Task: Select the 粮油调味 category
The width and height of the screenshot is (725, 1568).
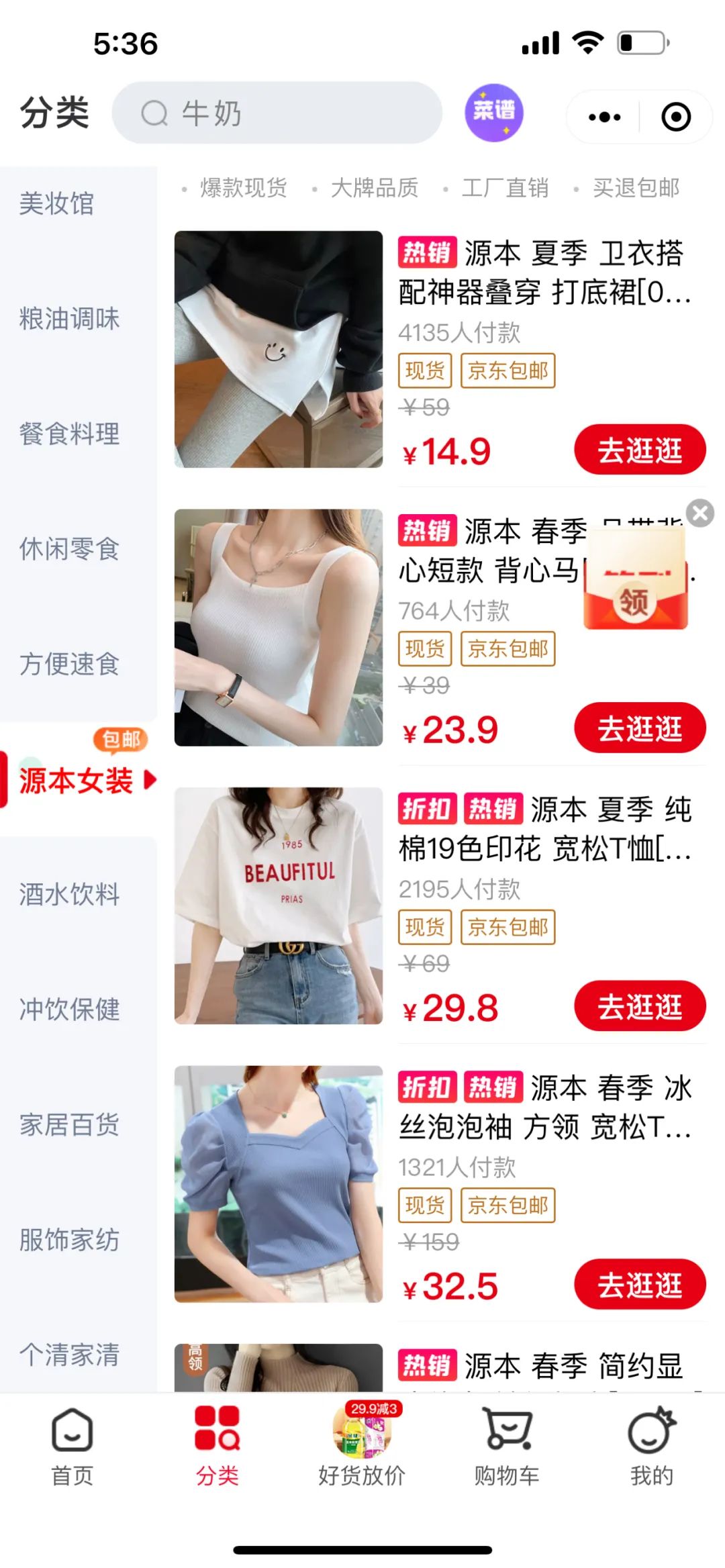Action: [69, 319]
